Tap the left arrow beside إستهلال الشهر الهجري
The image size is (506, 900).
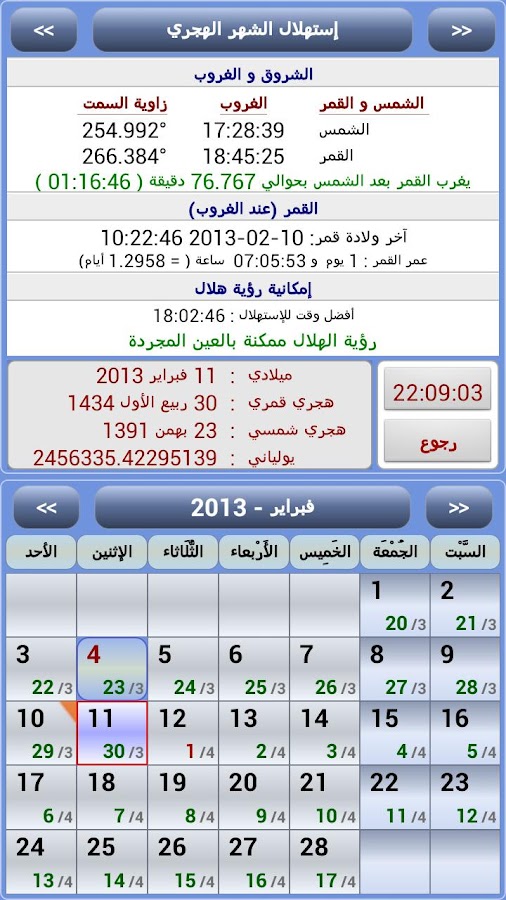coord(44,30)
